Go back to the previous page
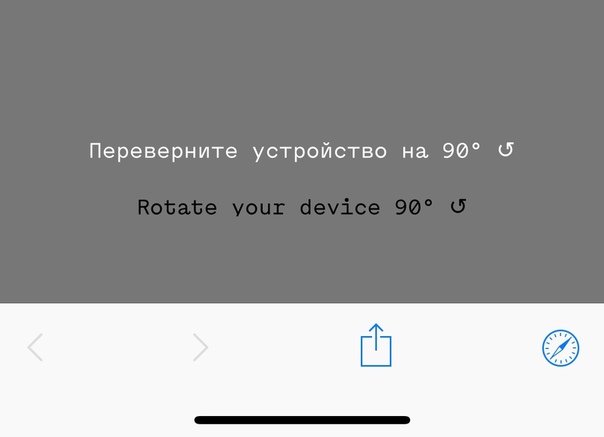The height and width of the screenshot is (437, 604). pos(36,347)
